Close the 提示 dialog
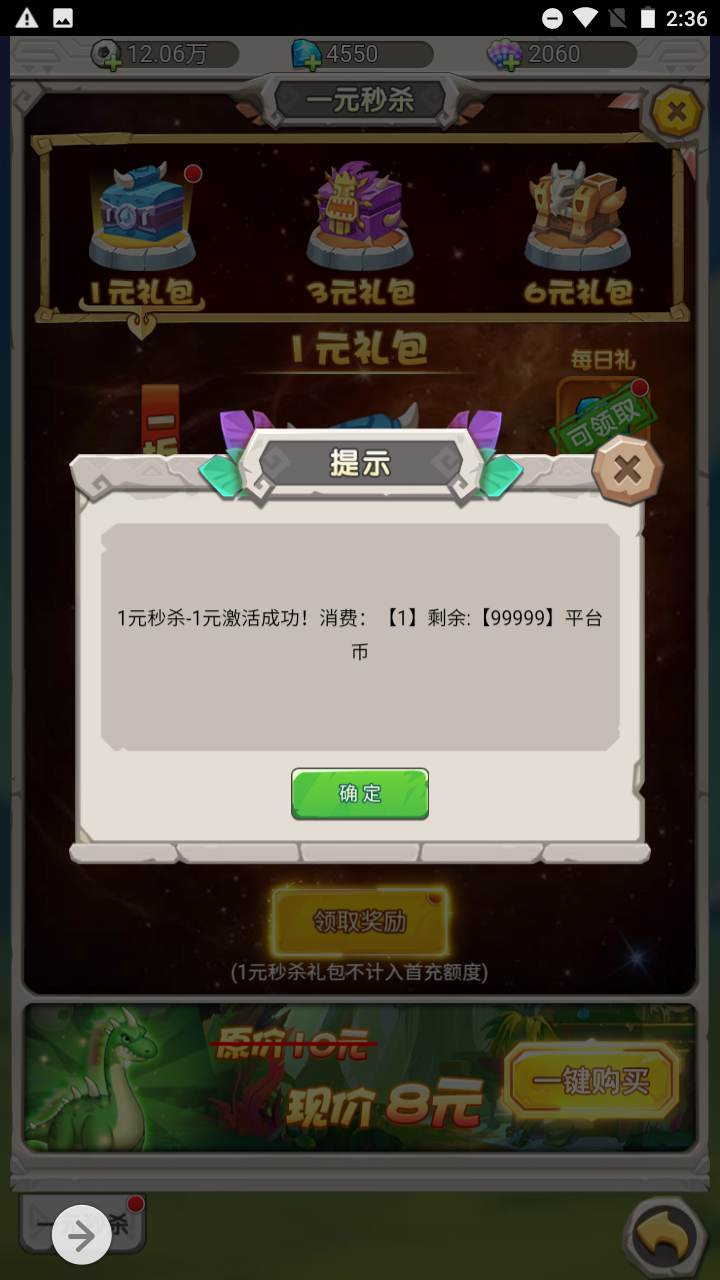Image resolution: width=720 pixels, height=1280 pixels. (x=627, y=469)
